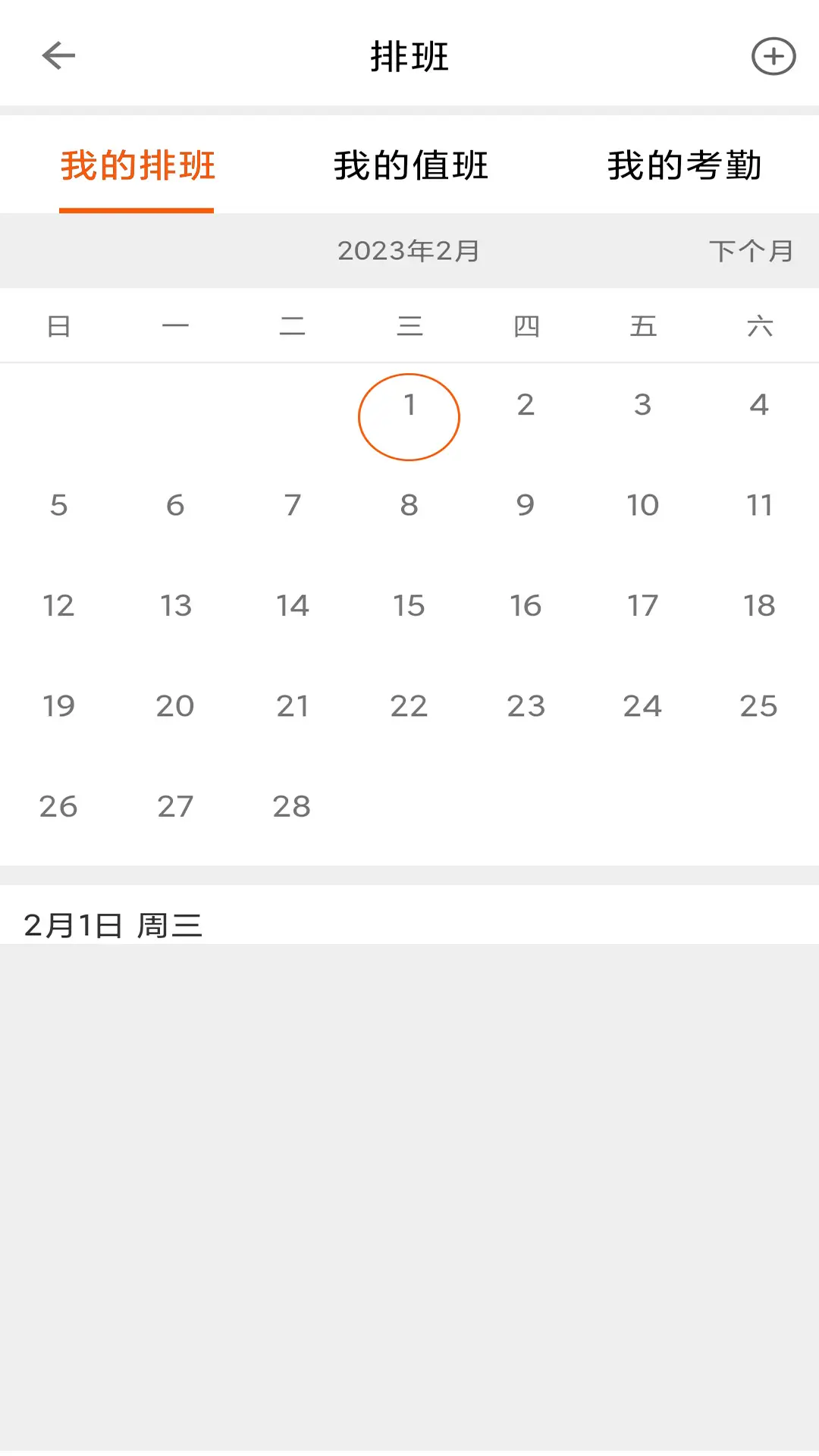Select February 10 on the calendar
The image size is (819, 1456).
click(x=642, y=505)
